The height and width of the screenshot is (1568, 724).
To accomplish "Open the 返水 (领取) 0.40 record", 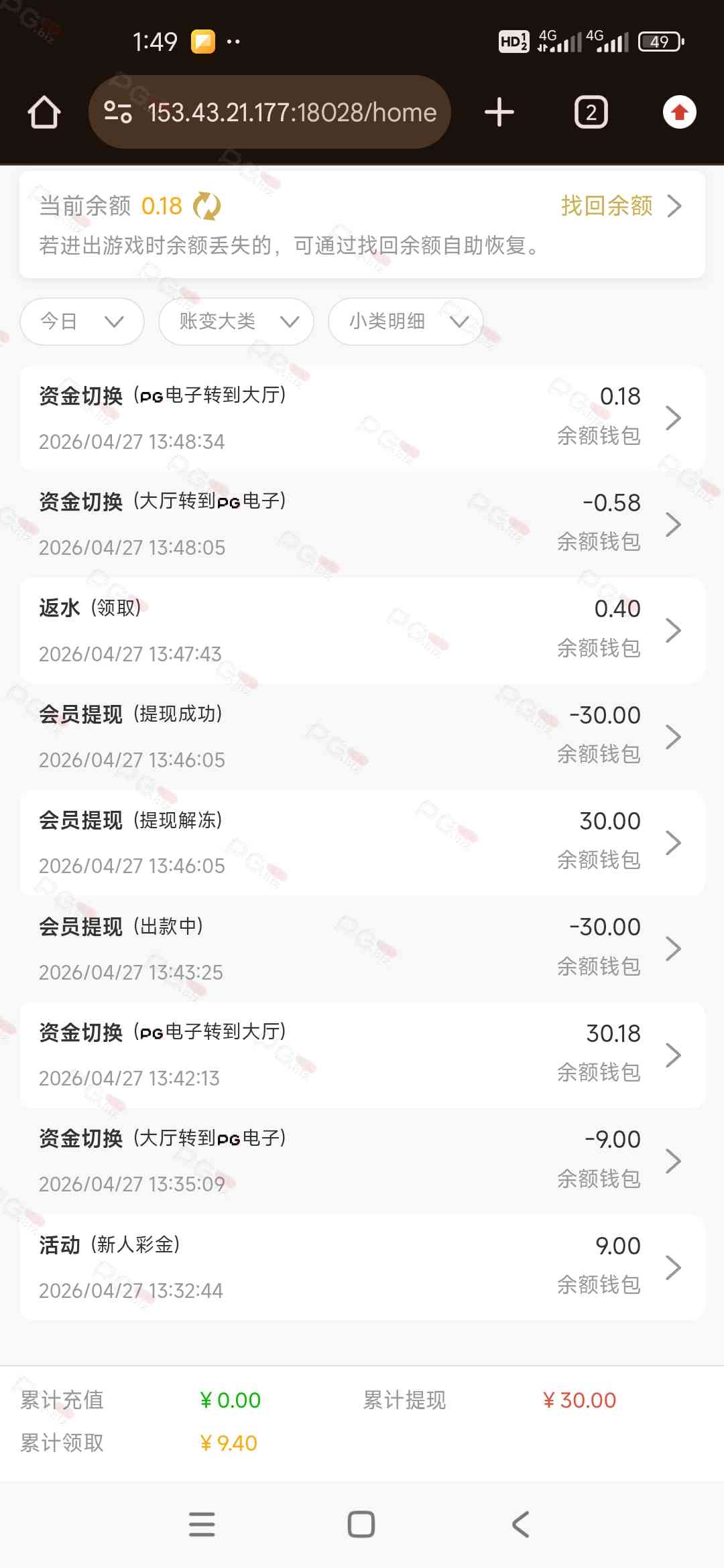I will (362, 630).
